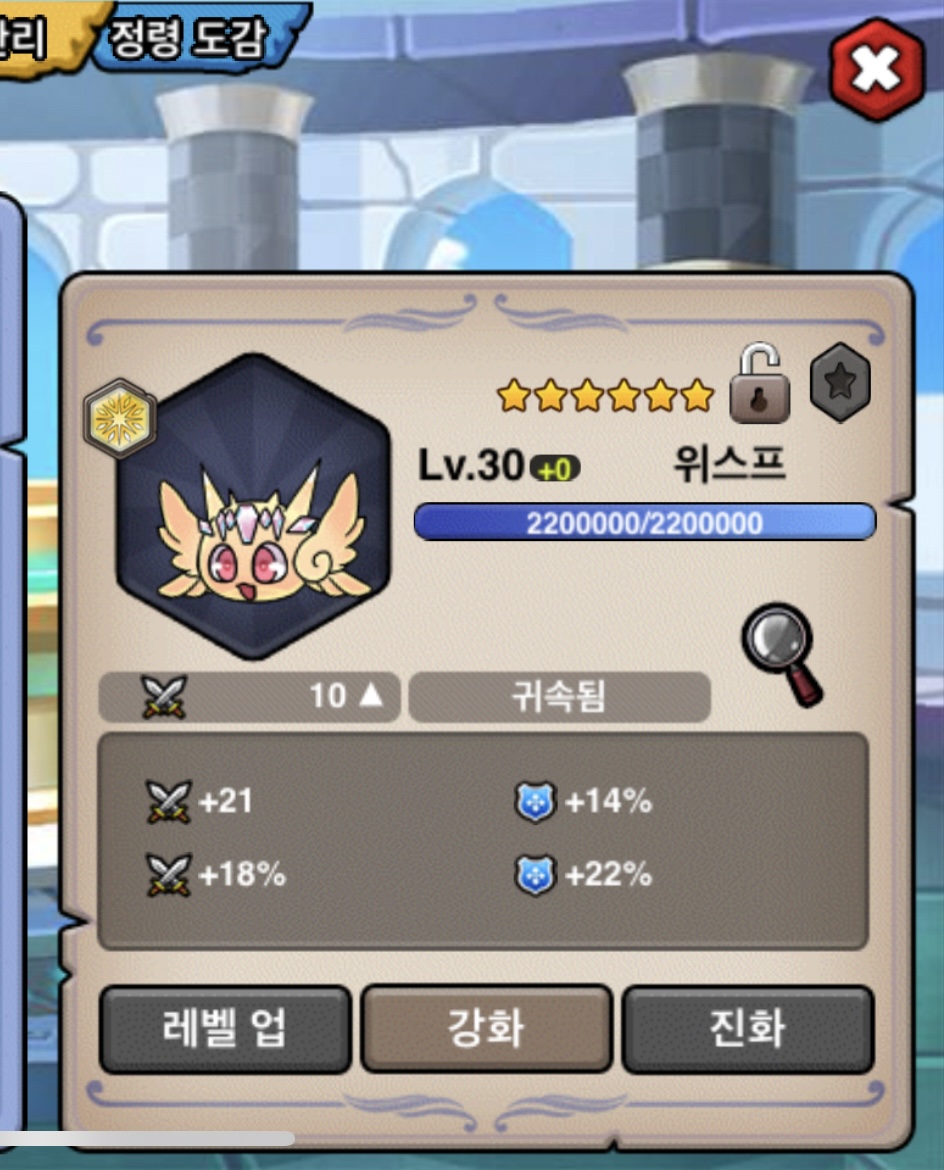Tap the 레벨 업 button
Image resolution: width=944 pixels, height=1170 pixels.
click(225, 1028)
